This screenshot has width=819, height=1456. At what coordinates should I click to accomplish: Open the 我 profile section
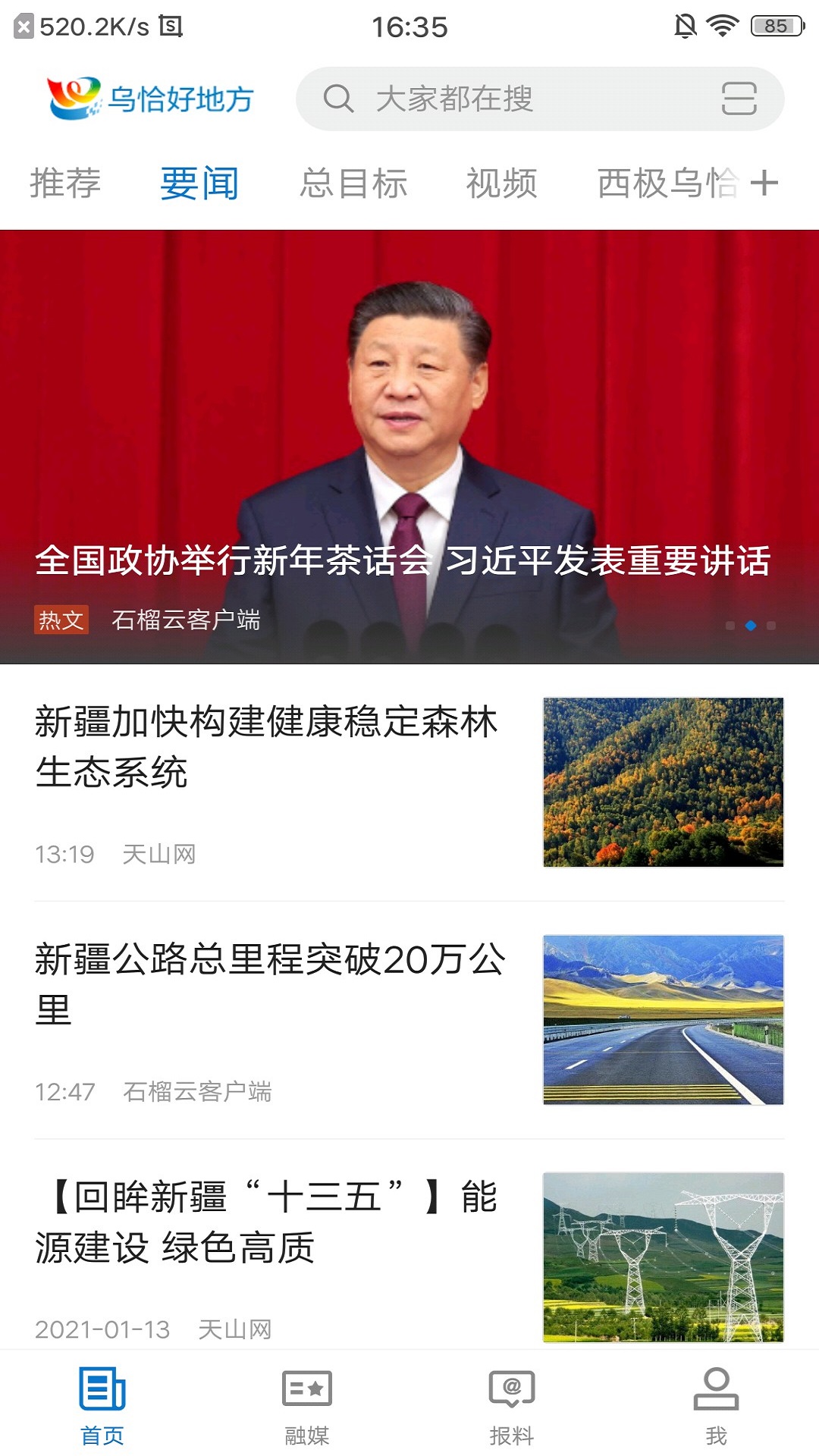(716, 1405)
